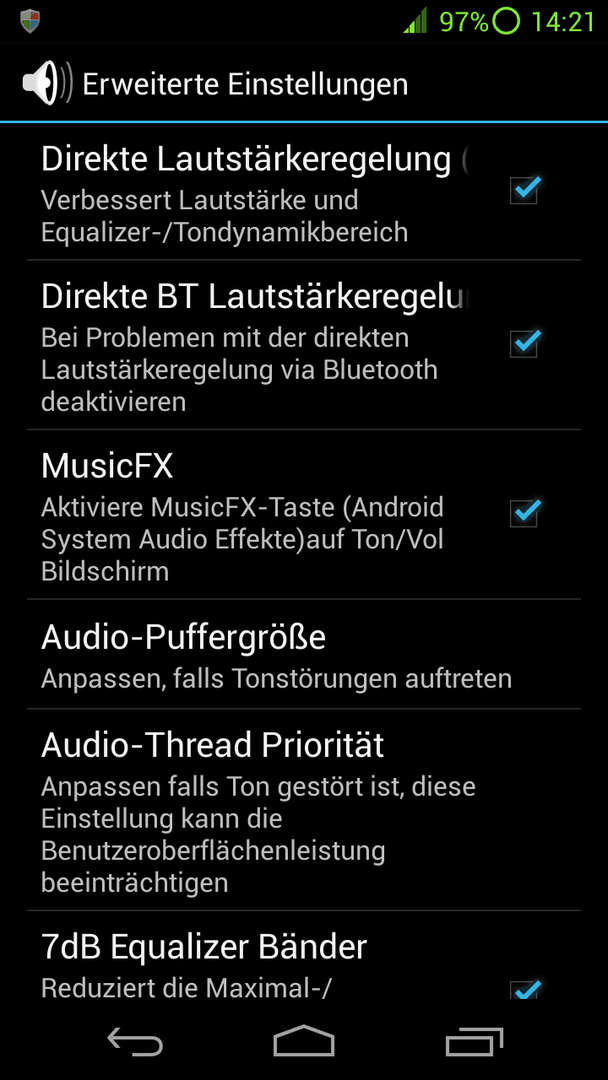Go up via the speaker icon in the title bar
Screen dimensions: 608x1080
coord(47,84)
